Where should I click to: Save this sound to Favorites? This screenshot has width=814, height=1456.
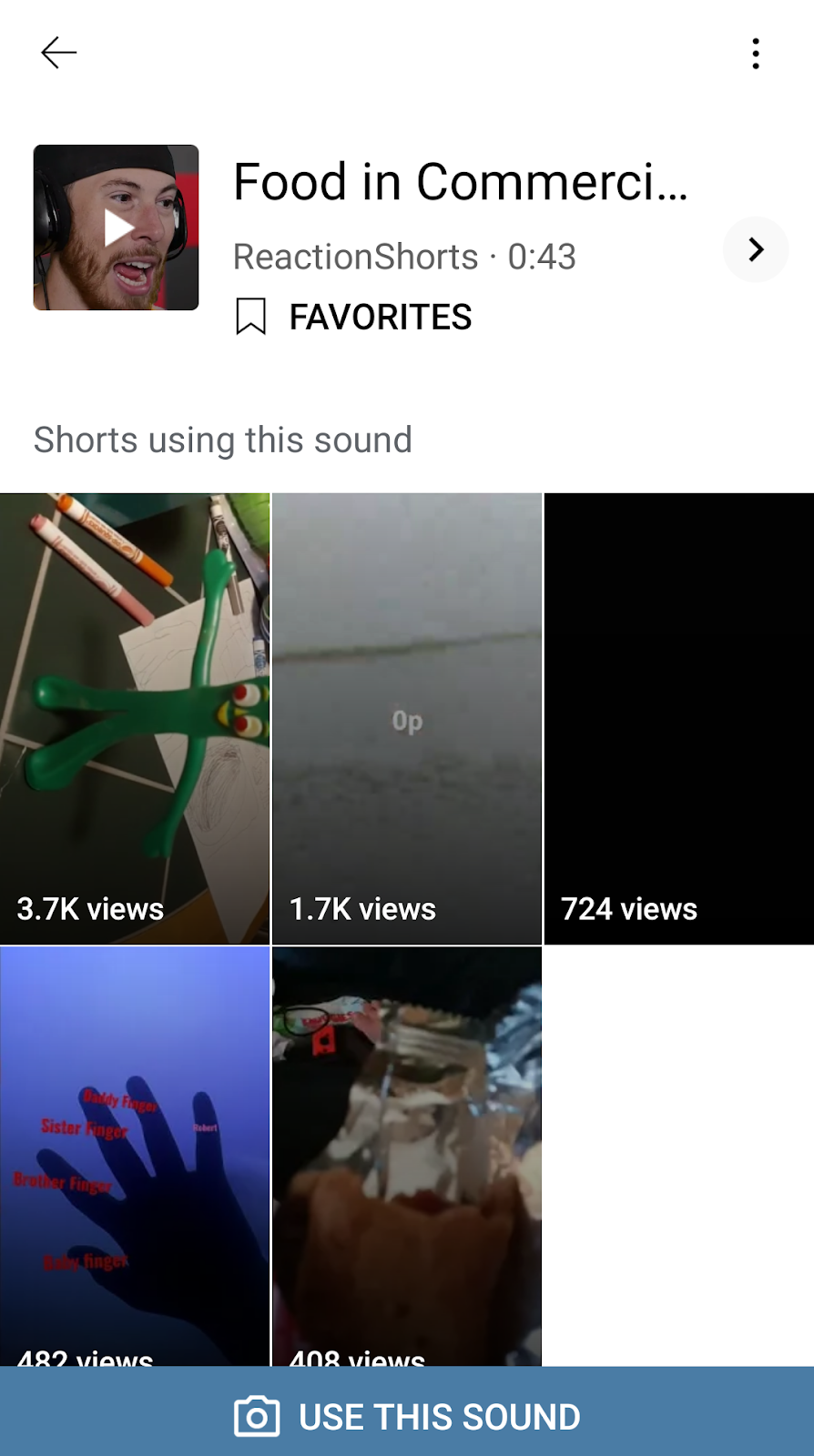[353, 317]
